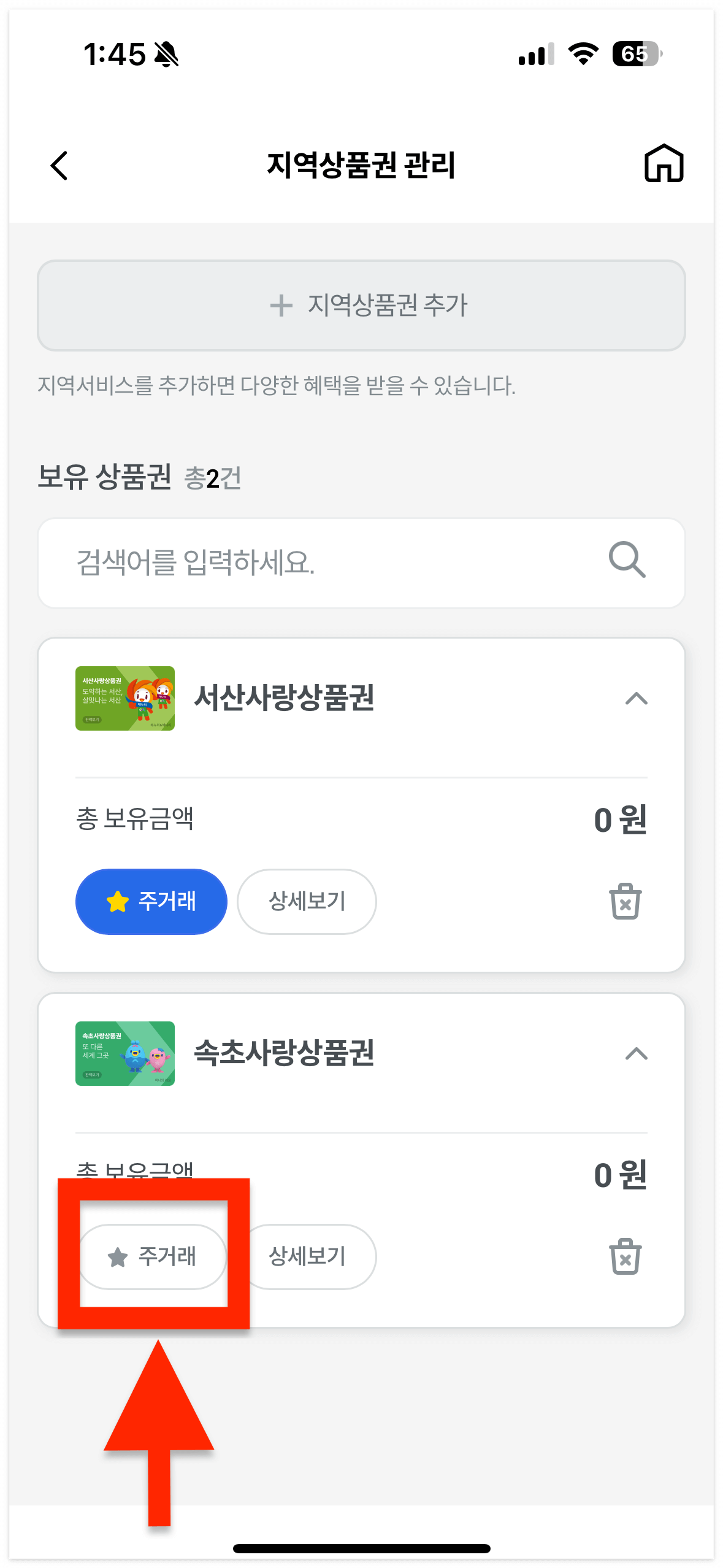The image size is (723, 1568).
Task: Delete 속초사랑상품권 with the trash icon
Action: 625,1256
